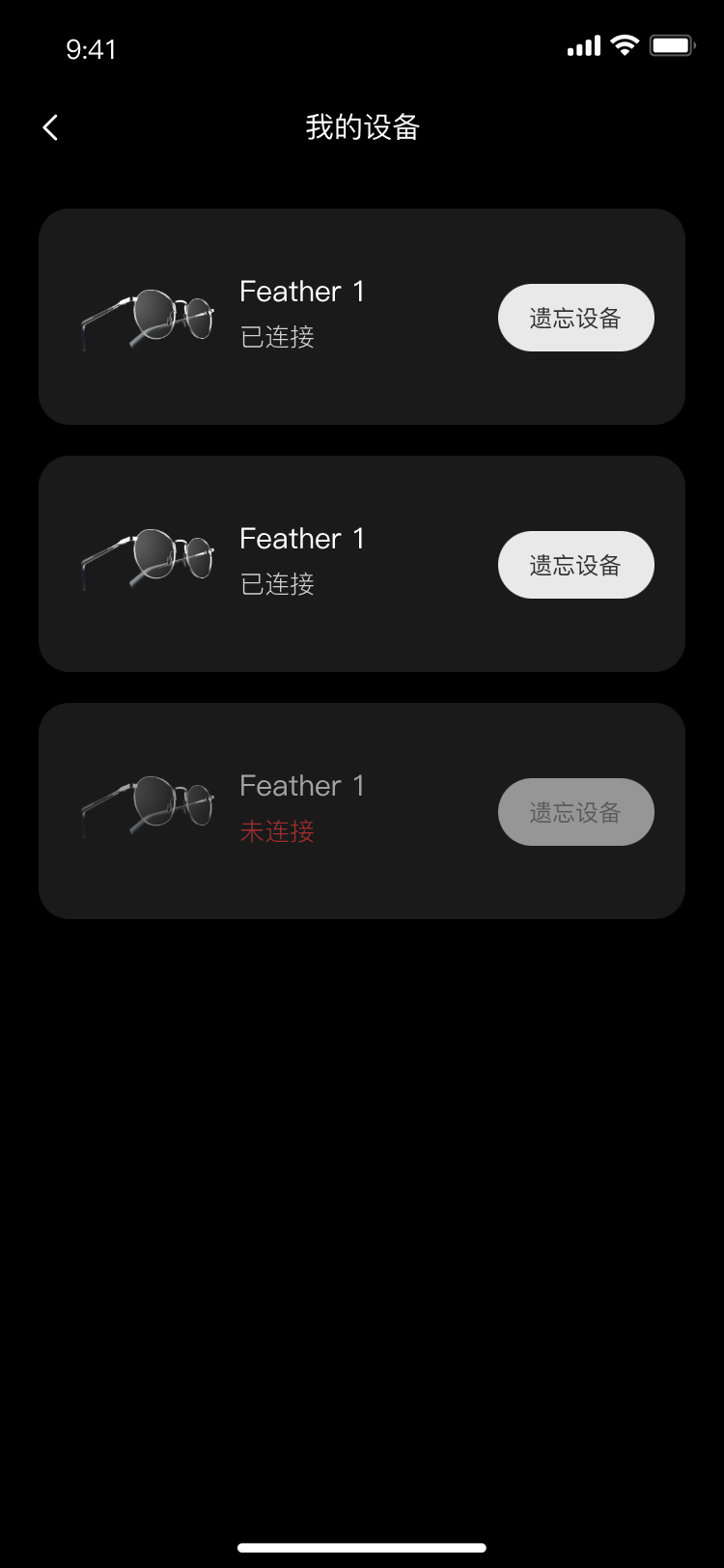
Task: Click the battery indicator icon
Action: tap(671, 44)
